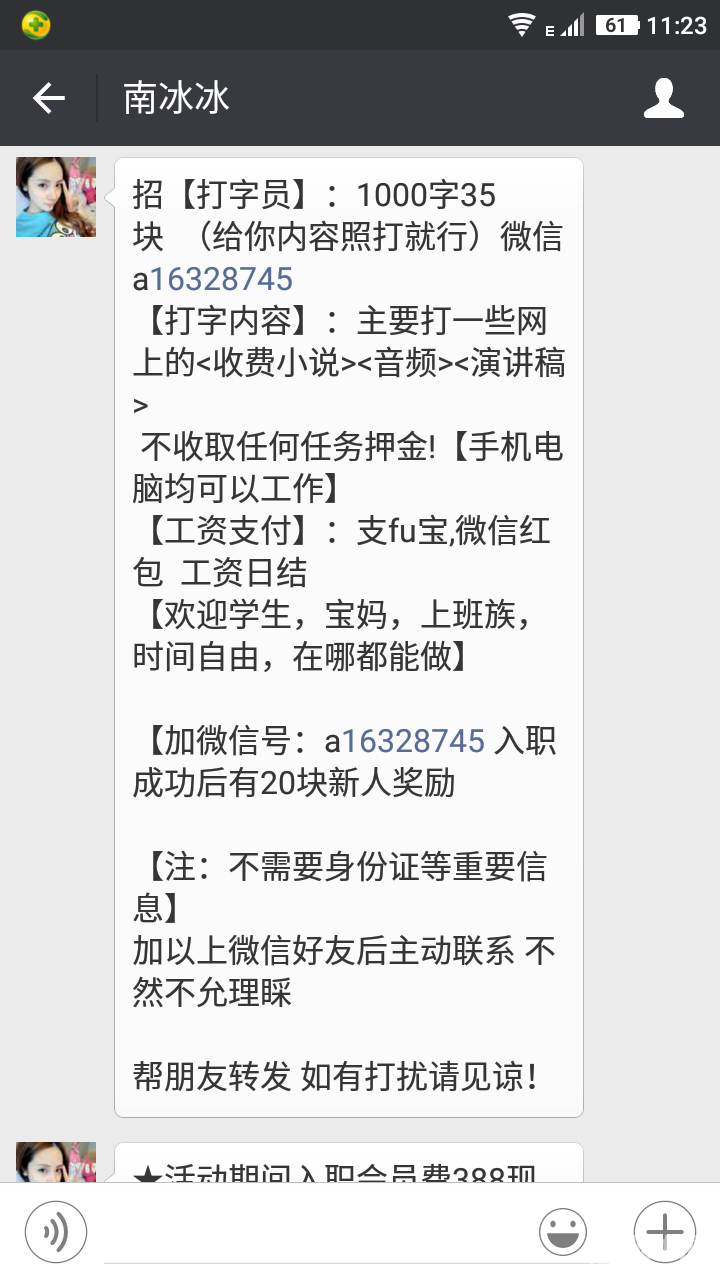Tap the number 16328745 after 微信 a

[221, 279]
